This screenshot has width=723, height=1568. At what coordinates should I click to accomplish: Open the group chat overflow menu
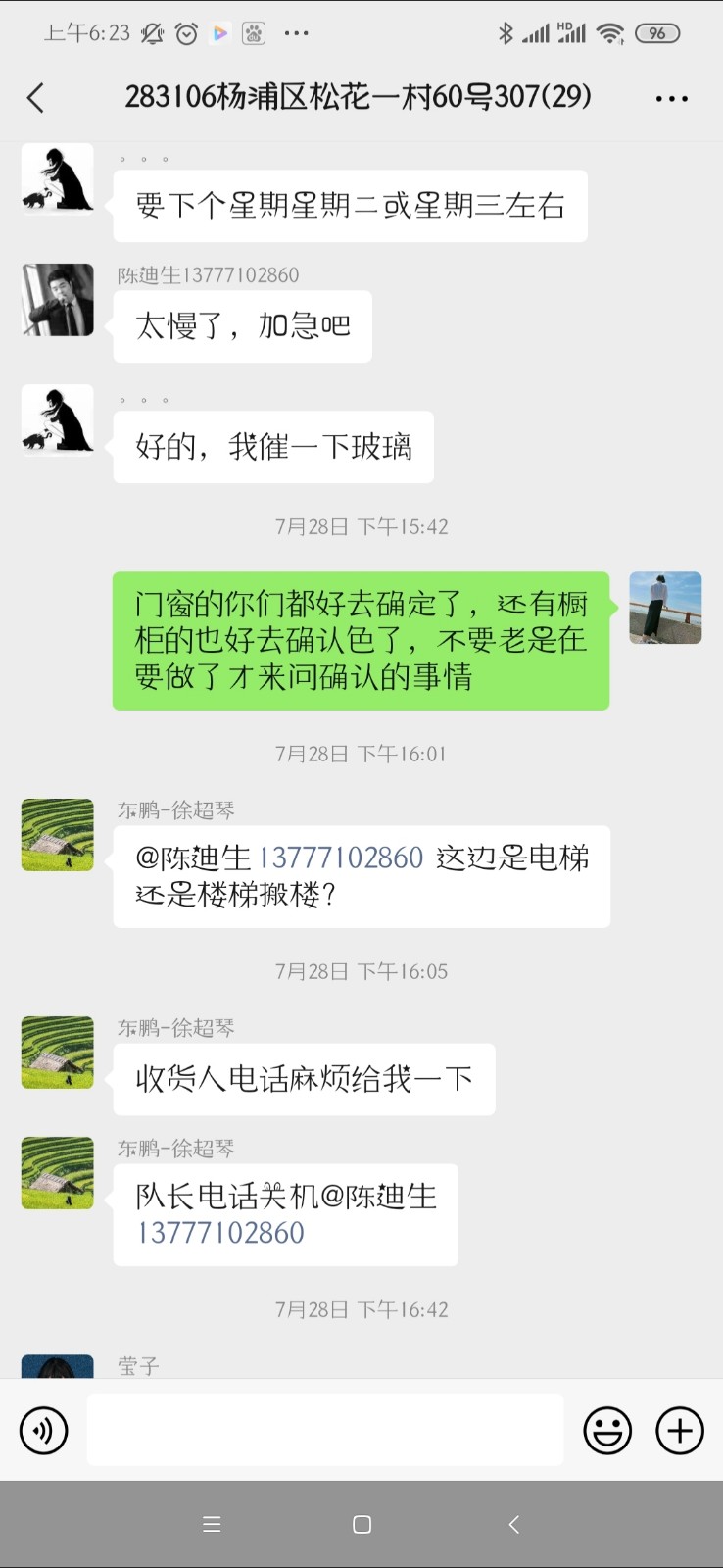coord(671,98)
